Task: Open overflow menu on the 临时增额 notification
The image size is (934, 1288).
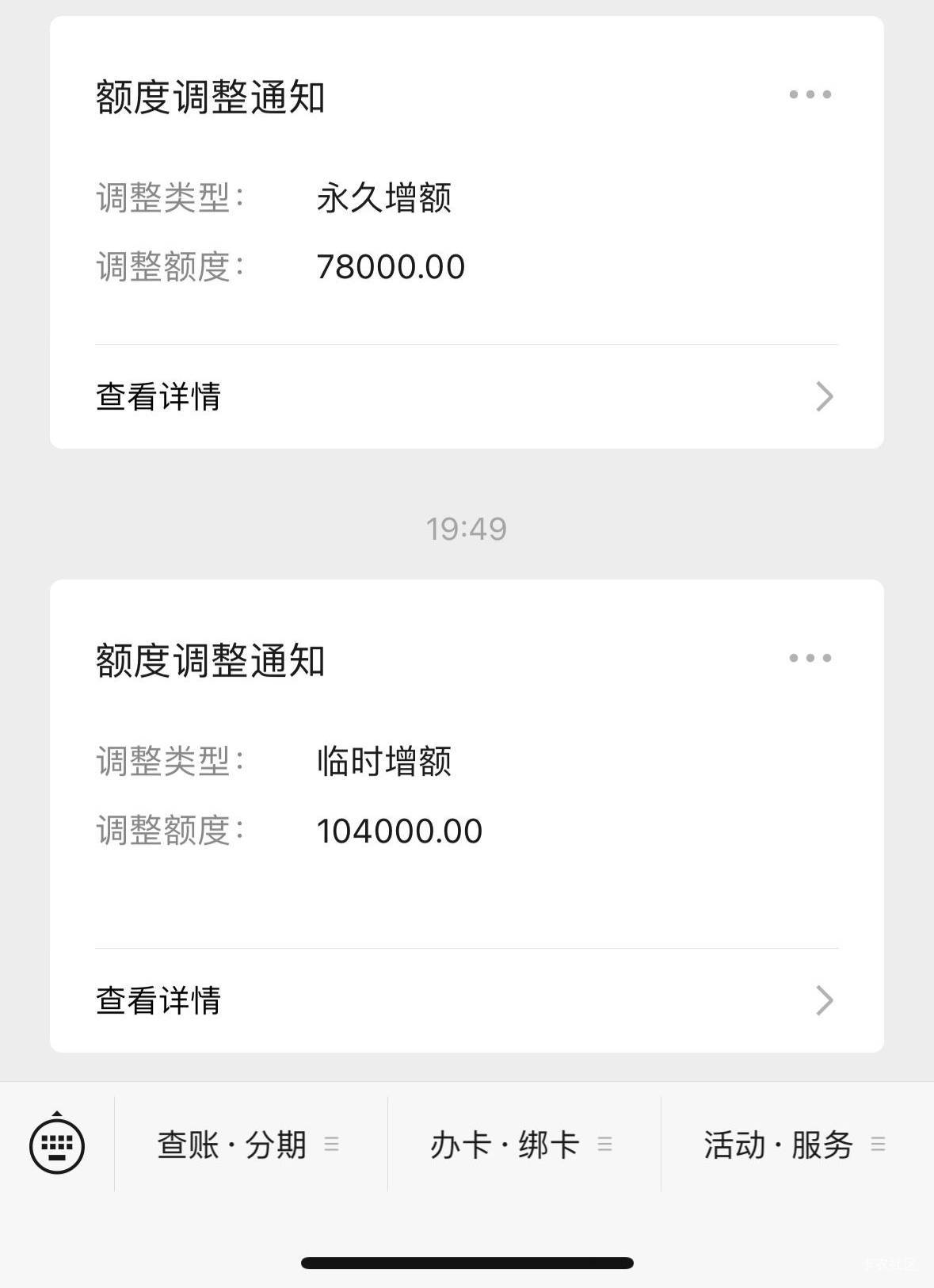Action: pos(810,658)
